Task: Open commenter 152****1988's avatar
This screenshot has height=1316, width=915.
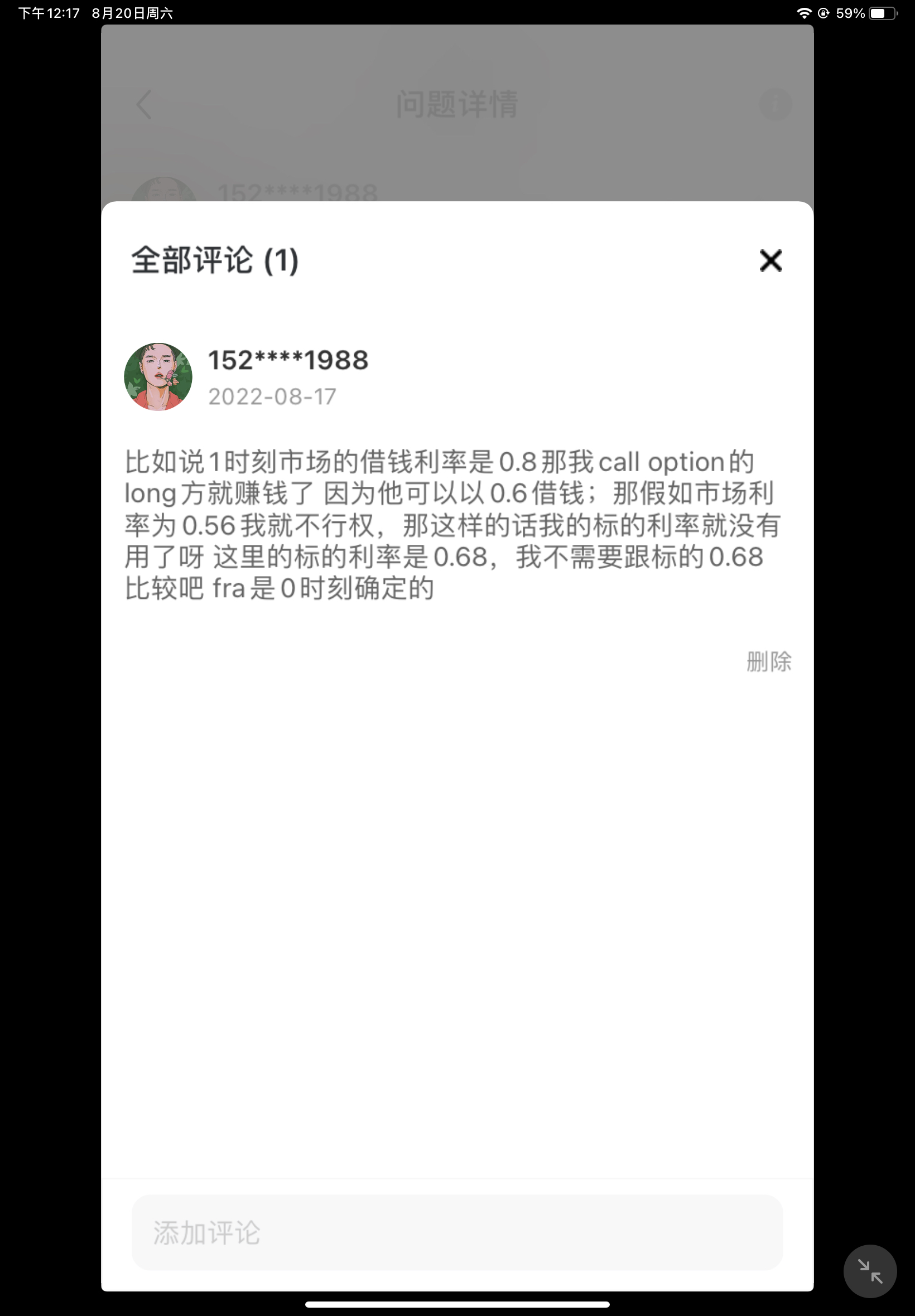Action: pos(158,376)
